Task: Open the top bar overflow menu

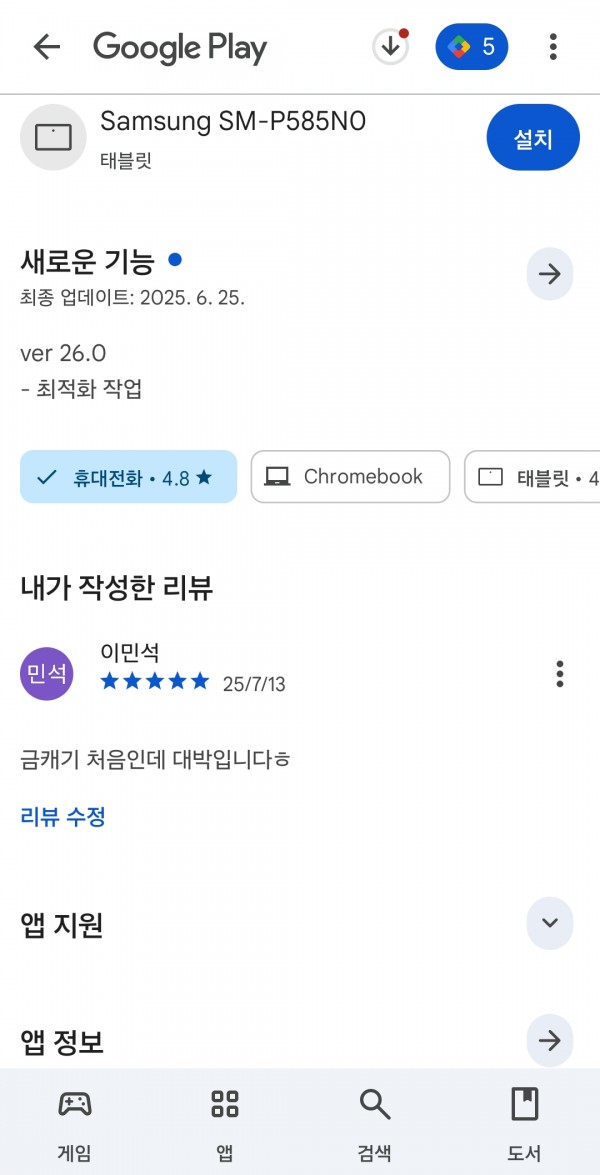Action: coord(553,47)
